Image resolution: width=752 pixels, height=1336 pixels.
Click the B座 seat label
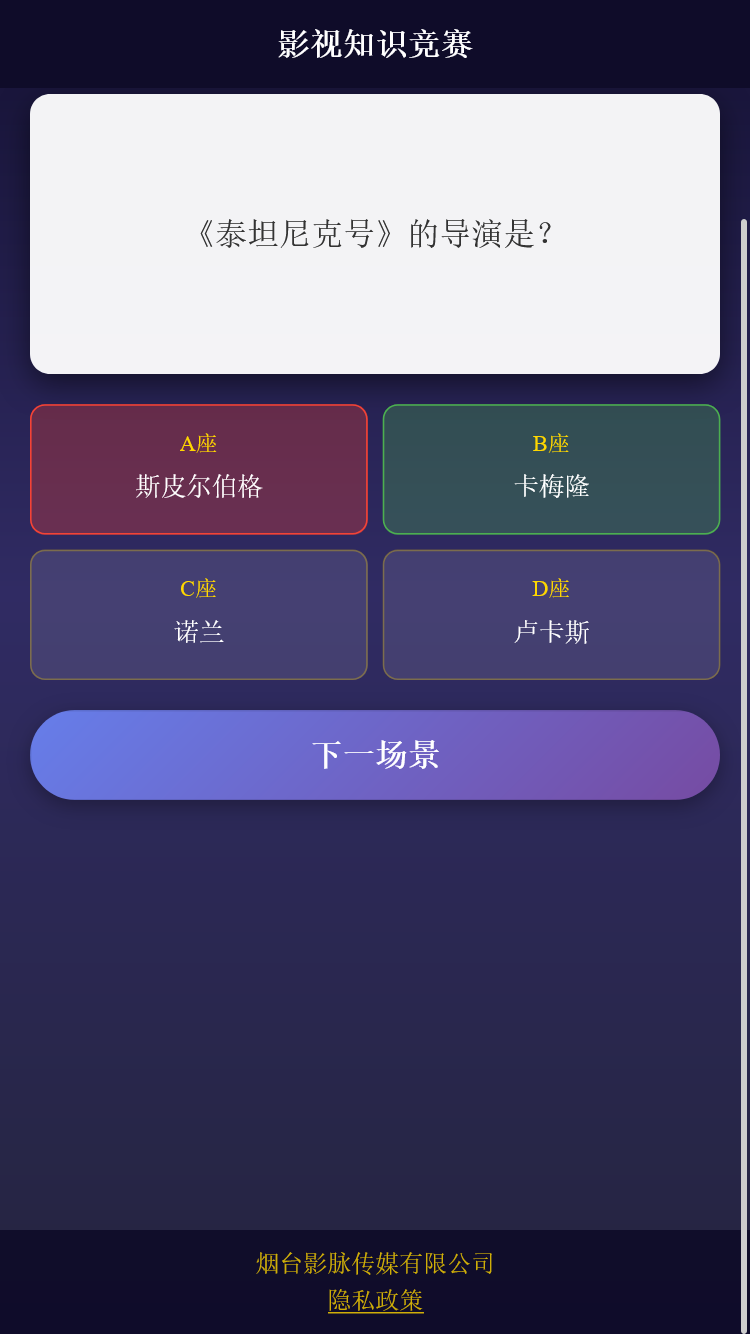[551, 443]
